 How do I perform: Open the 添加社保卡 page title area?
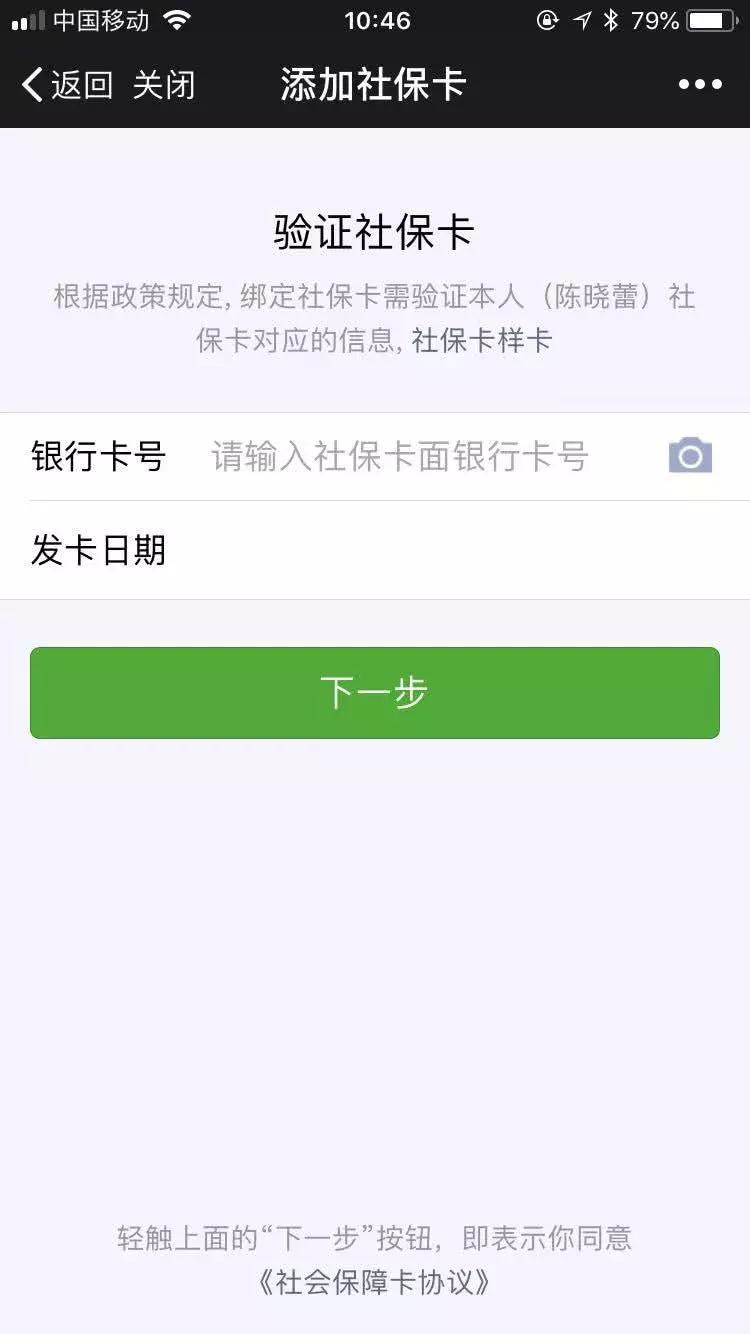tap(375, 84)
